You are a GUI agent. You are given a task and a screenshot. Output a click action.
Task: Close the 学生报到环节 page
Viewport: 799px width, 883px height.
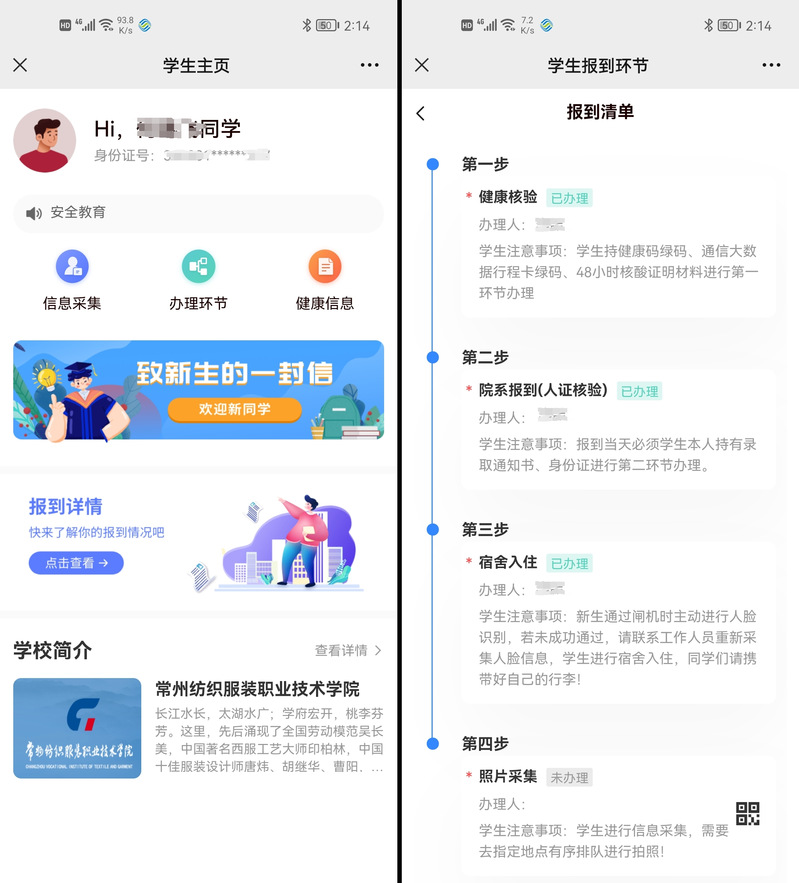pyautogui.click(x=421, y=65)
